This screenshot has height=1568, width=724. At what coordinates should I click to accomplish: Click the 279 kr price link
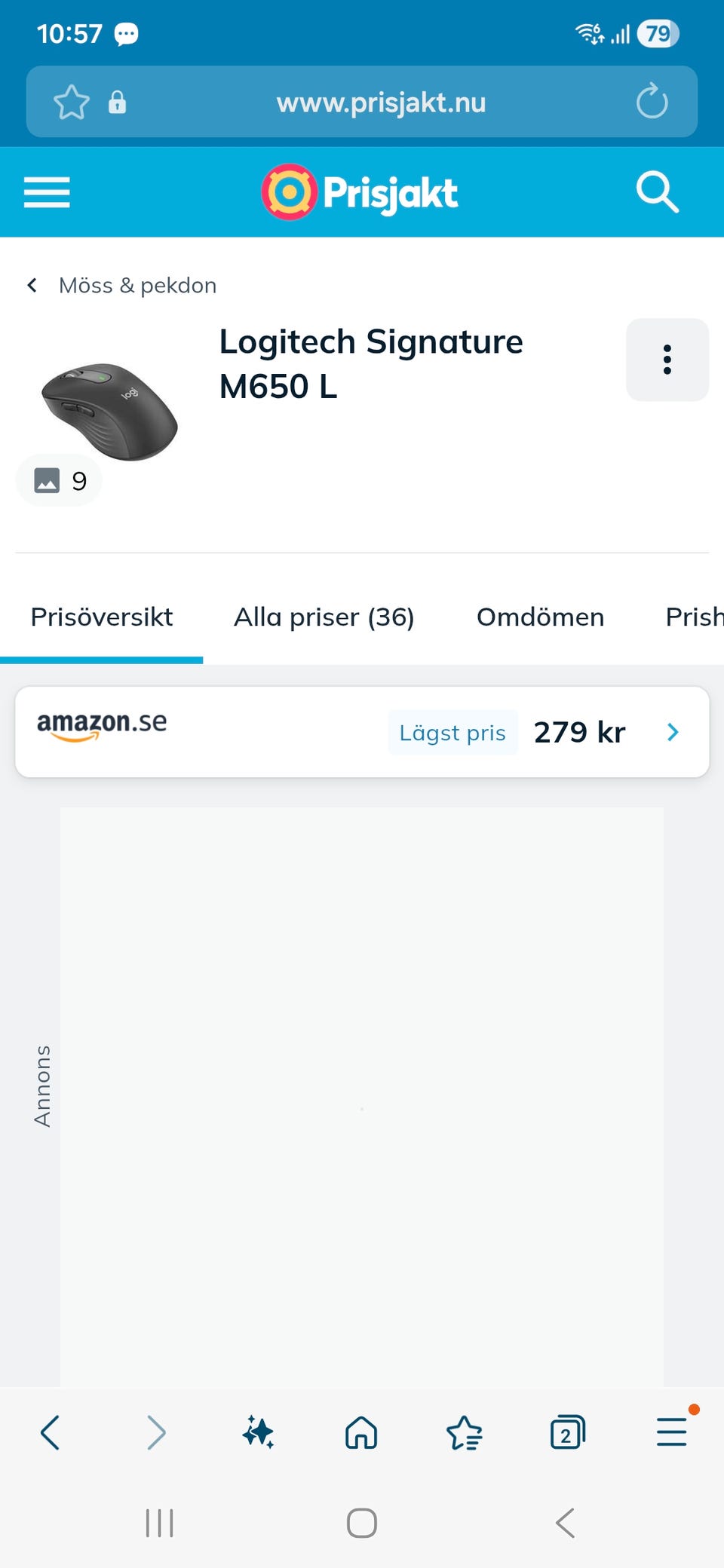[x=579, y=732]
